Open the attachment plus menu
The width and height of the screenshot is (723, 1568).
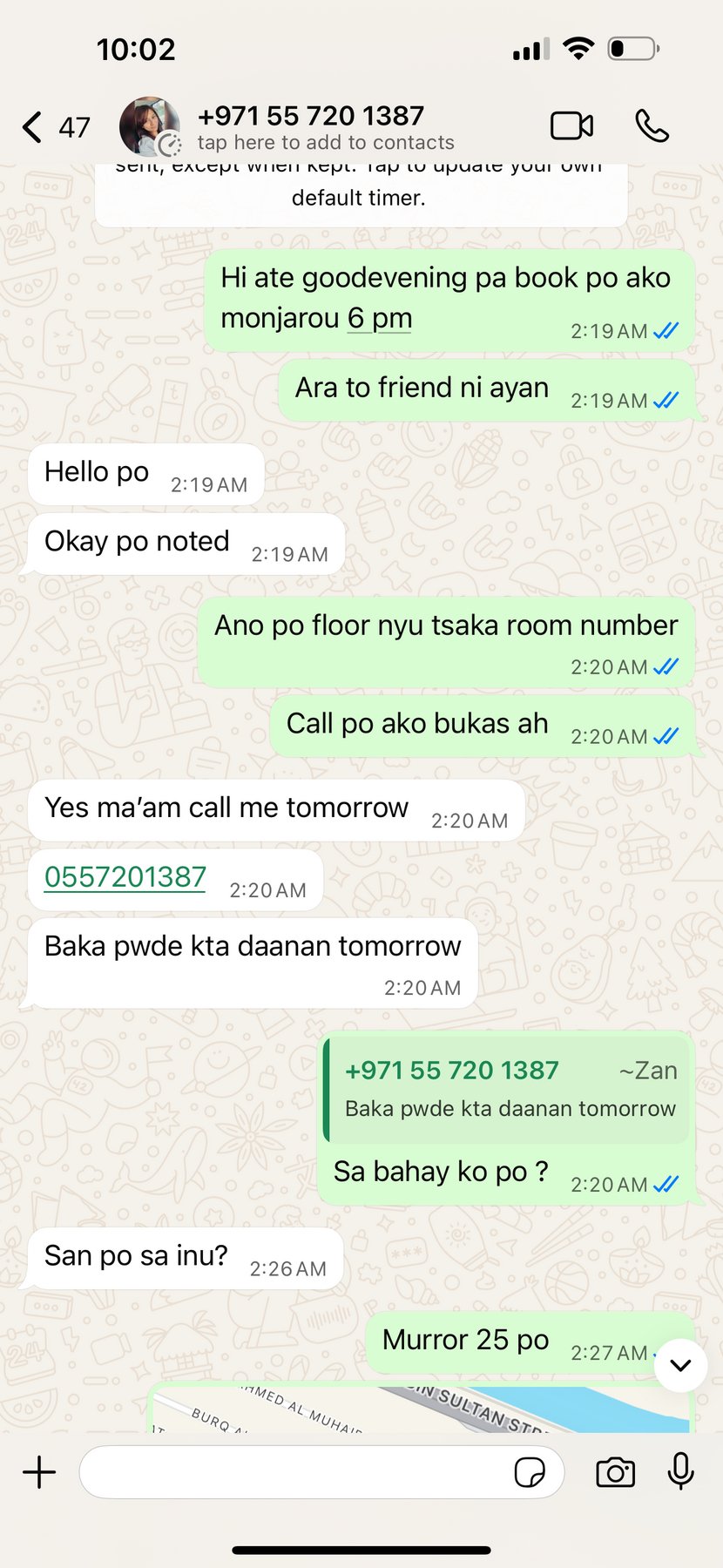pos(39,1472)
